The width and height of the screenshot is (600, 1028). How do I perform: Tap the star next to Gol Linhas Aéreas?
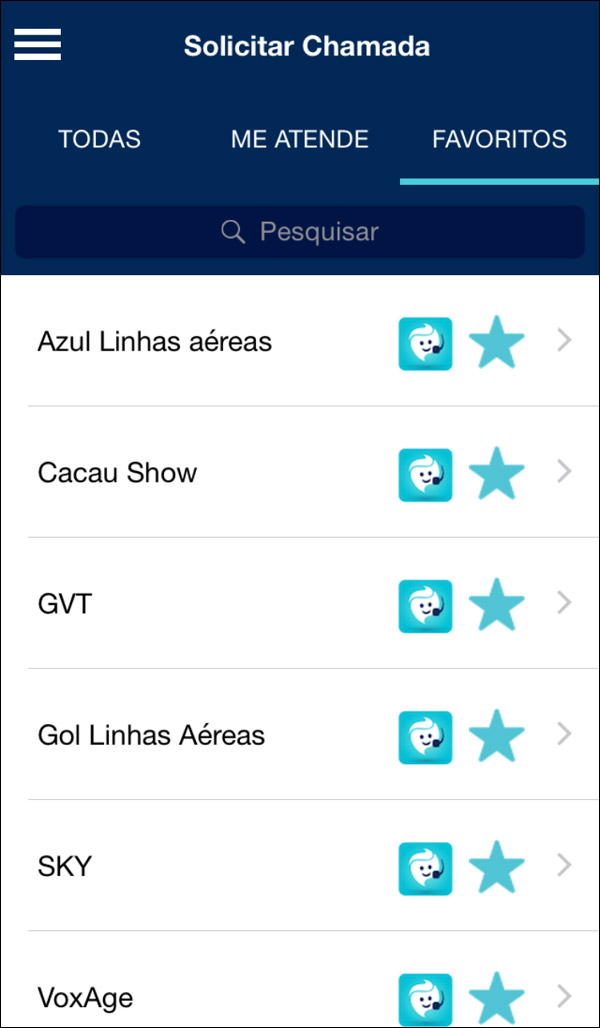(x=496, y=736)
